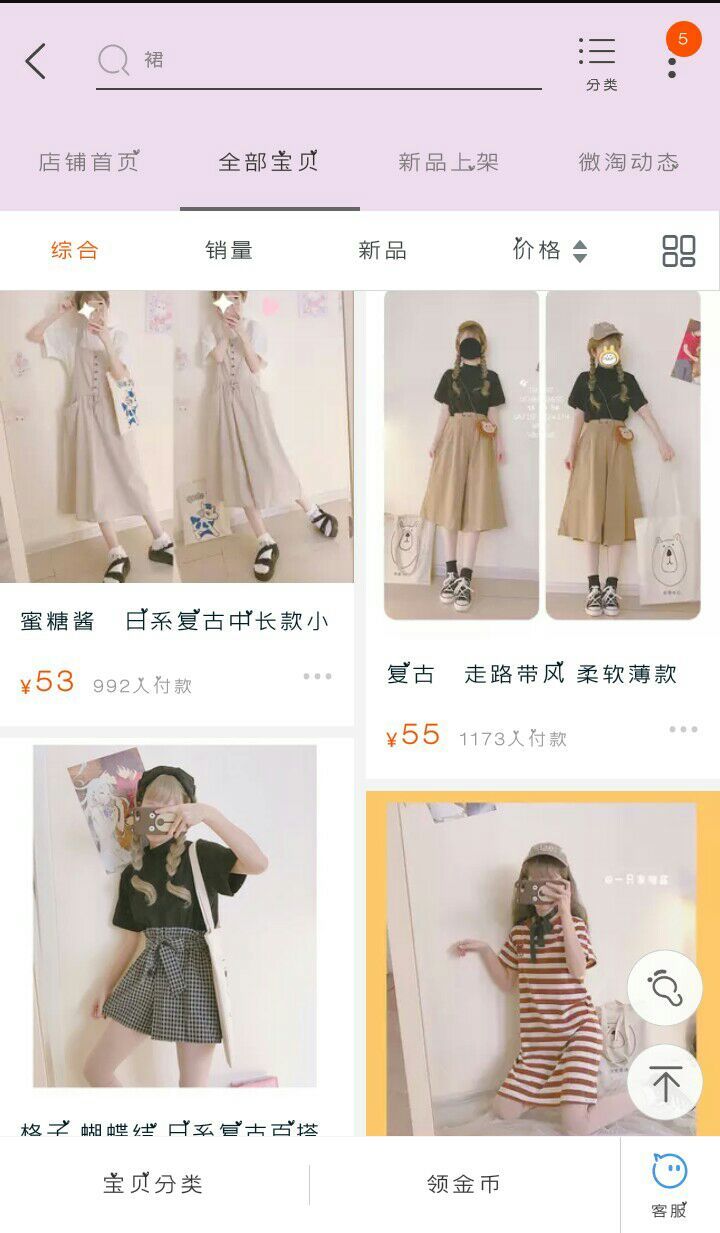Open the overflow menu with badge 5
Screen dimensions: 720x1233
pos(673,62)
